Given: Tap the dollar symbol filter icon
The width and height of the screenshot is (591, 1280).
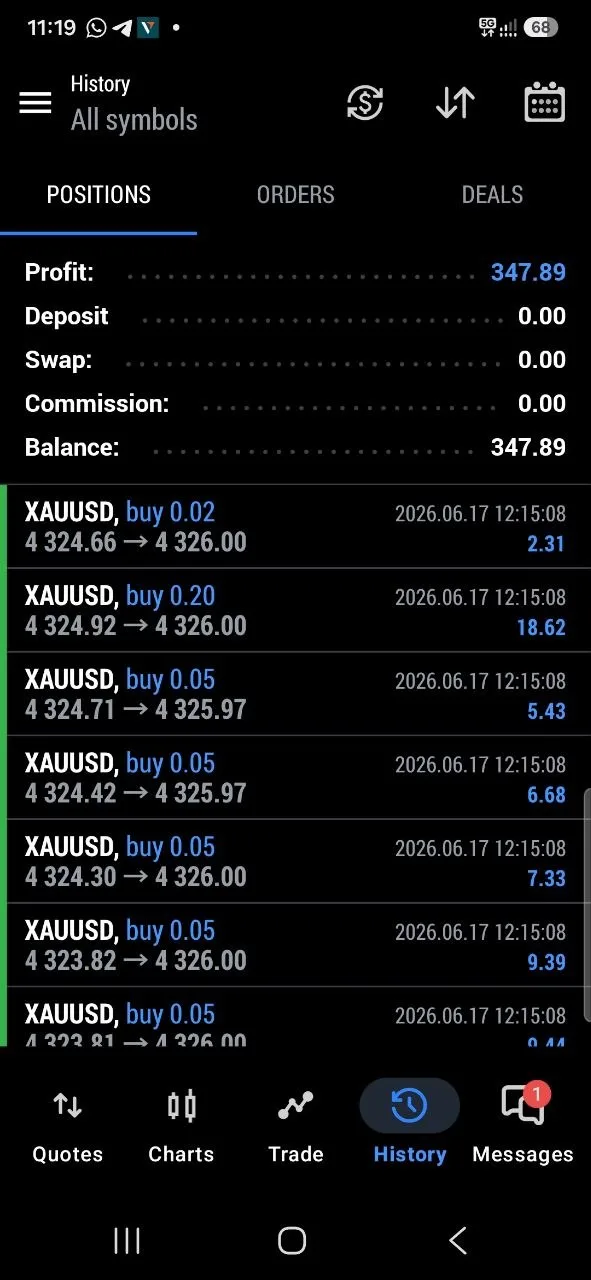Looking at the screenshot, I should click(365, 103).
